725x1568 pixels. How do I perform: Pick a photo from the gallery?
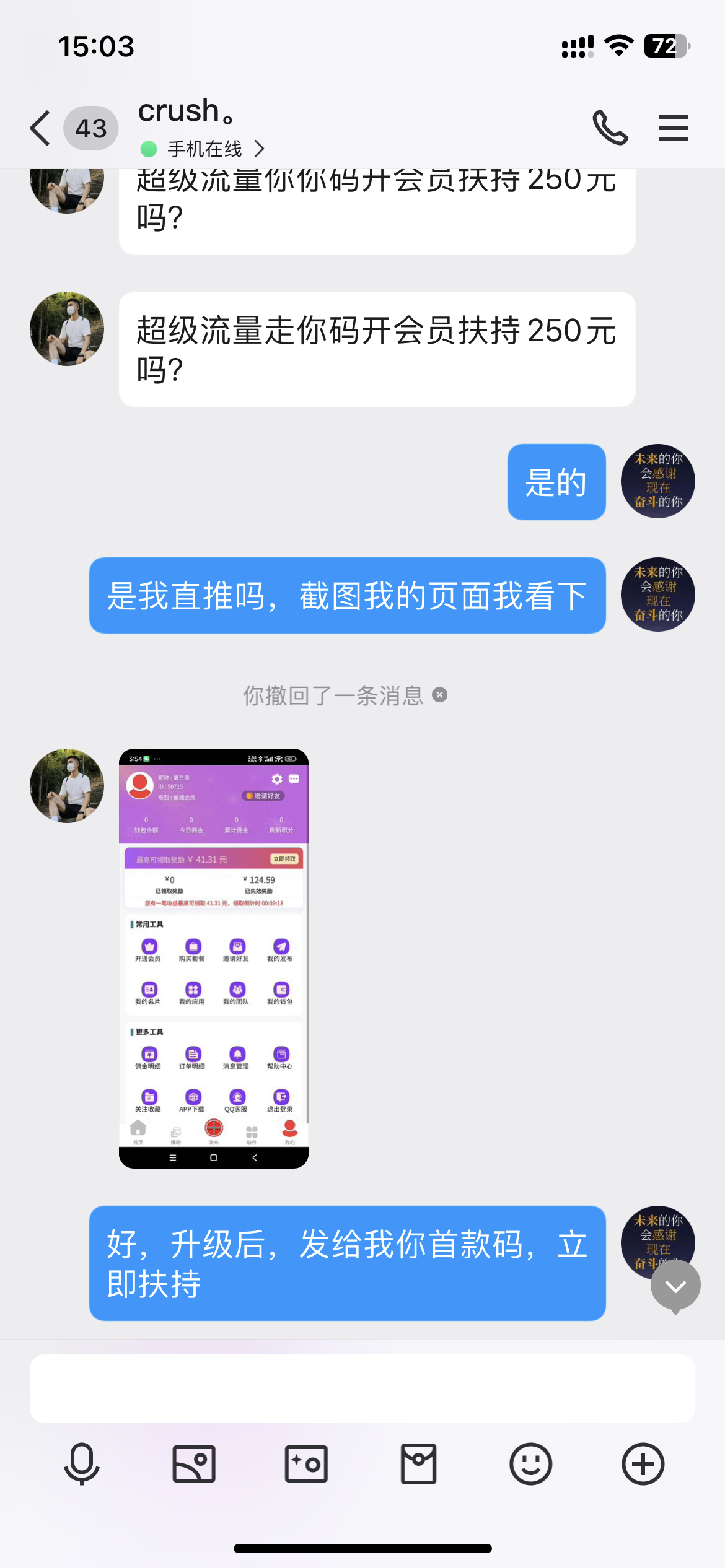point(194,1464)
